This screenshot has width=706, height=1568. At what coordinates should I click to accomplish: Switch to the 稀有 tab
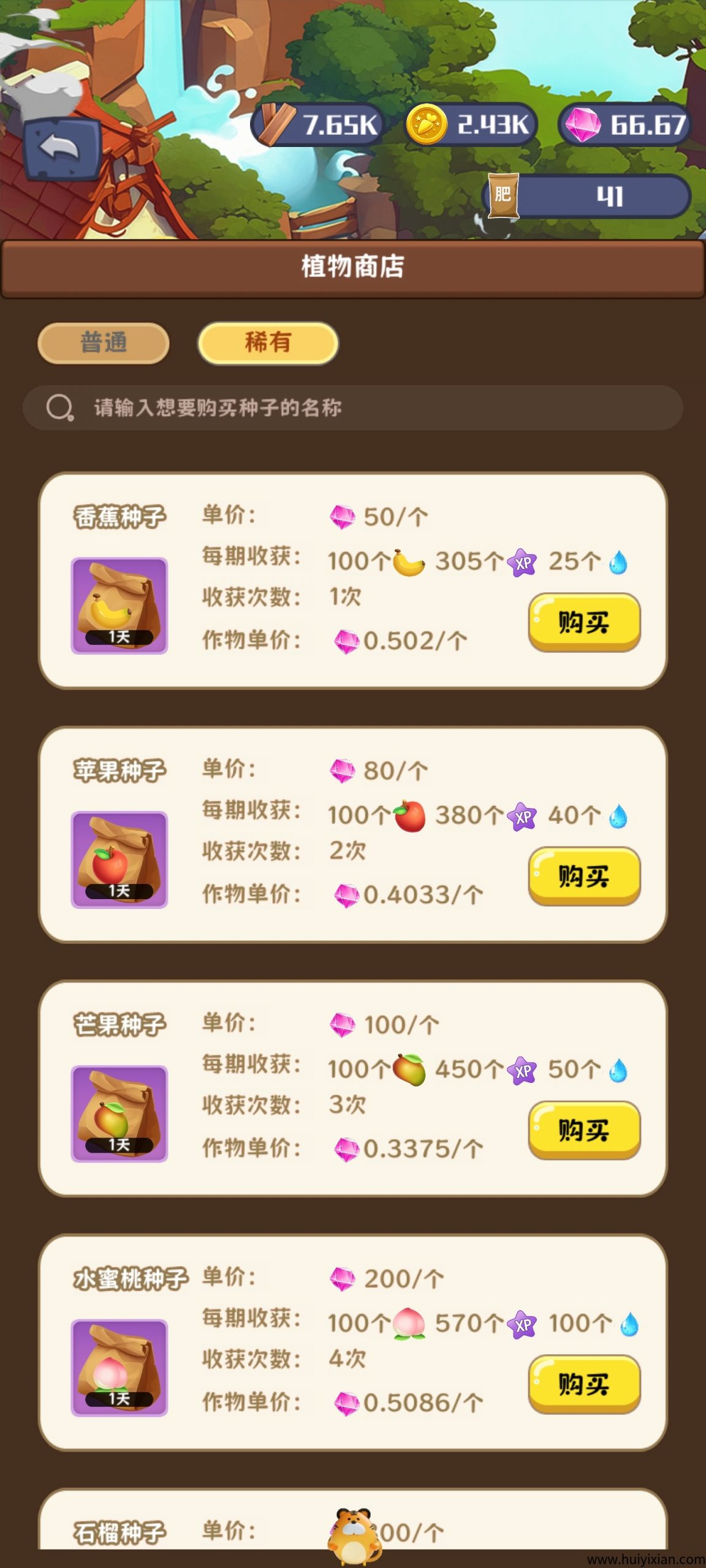pyautogui.click(x=267, y=344)
